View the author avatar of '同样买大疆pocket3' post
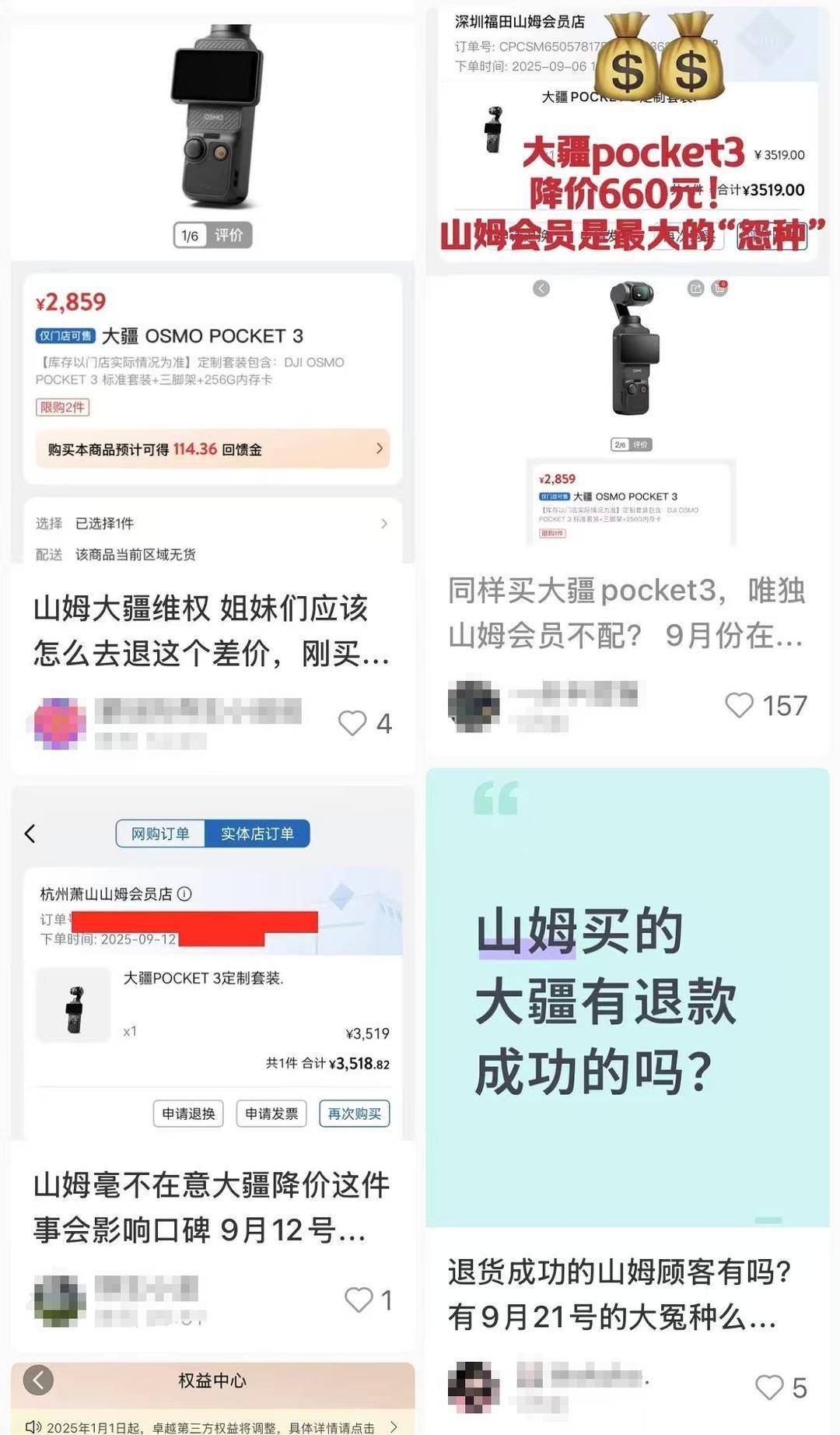The width and height of the screenshot is (840, 1435). (474, 706)
